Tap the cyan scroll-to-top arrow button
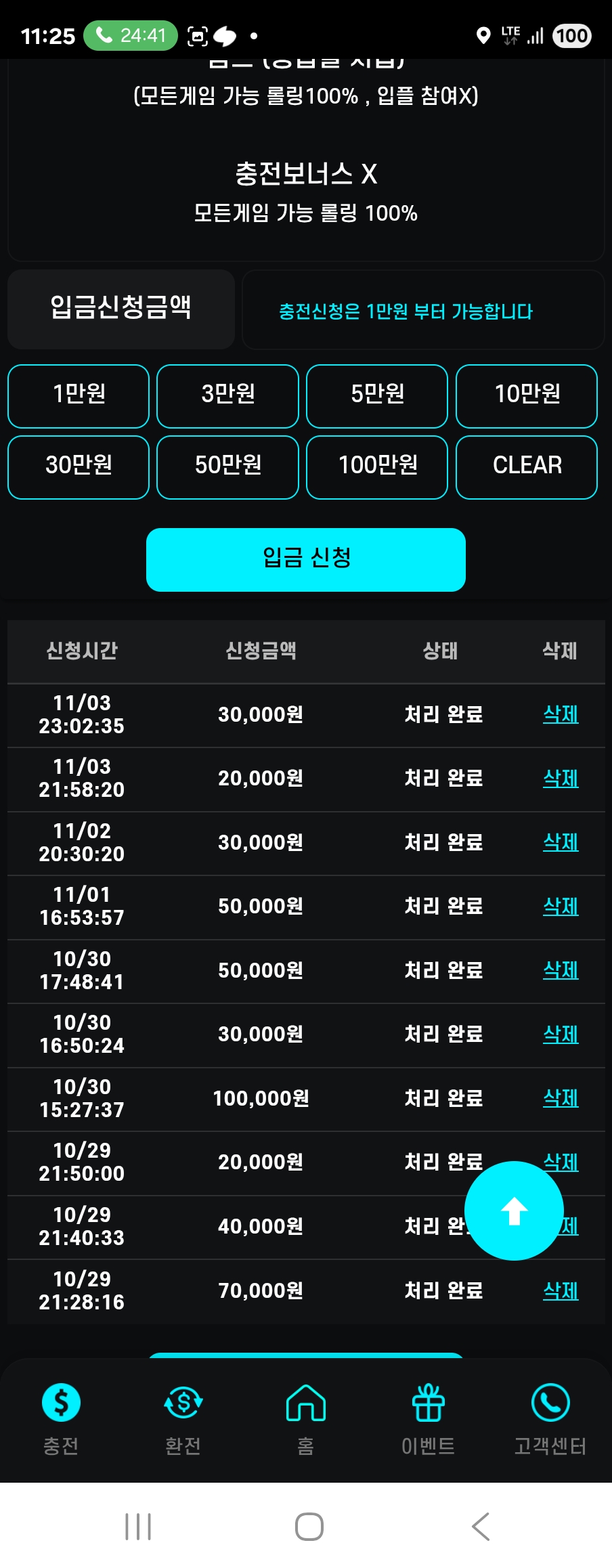Image resolution: width=612 pixels, height=1568 pixels. point(515,1211)
